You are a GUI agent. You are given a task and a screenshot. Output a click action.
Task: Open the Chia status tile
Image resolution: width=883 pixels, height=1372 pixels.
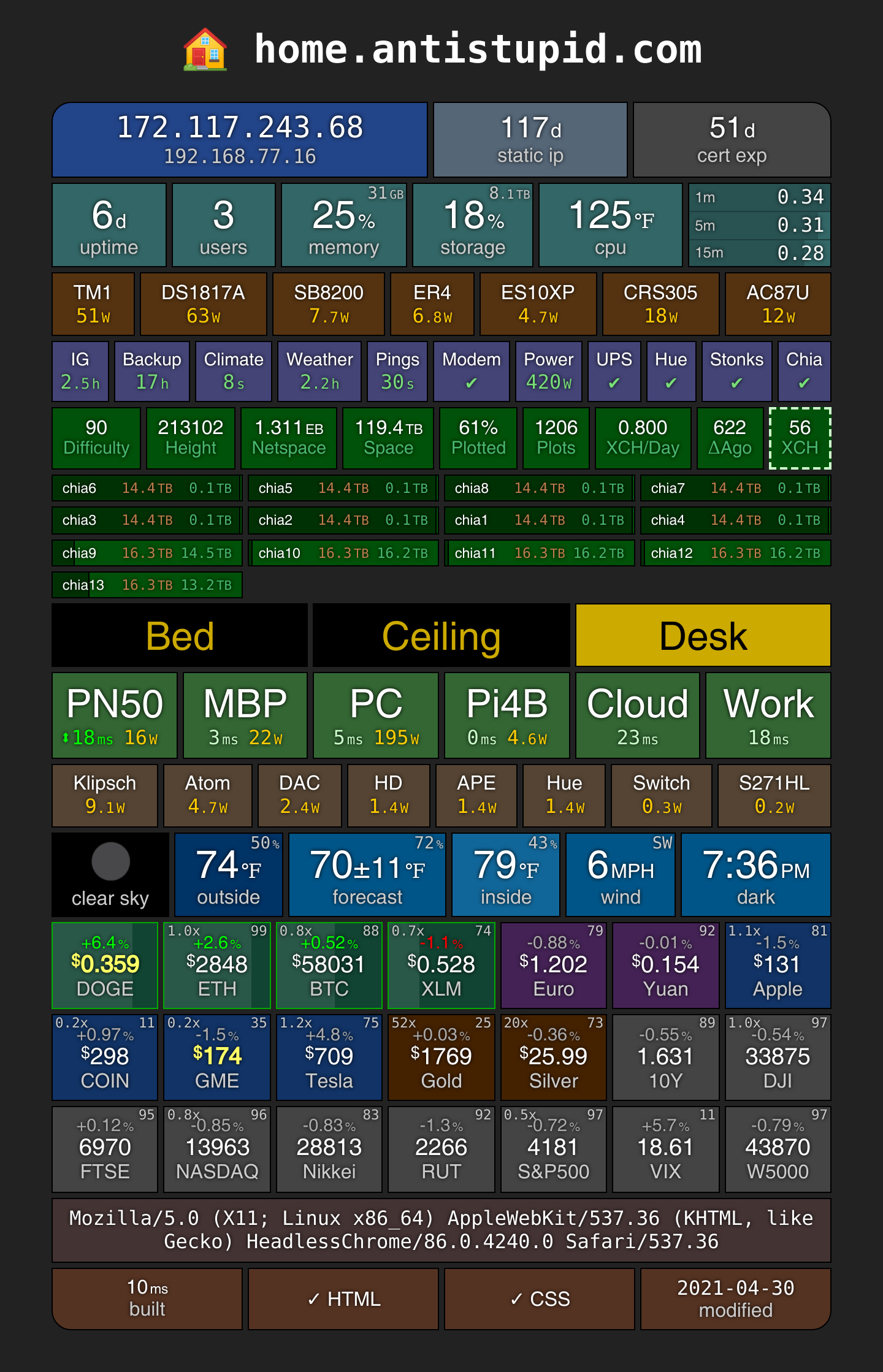(x=804, y=371)
